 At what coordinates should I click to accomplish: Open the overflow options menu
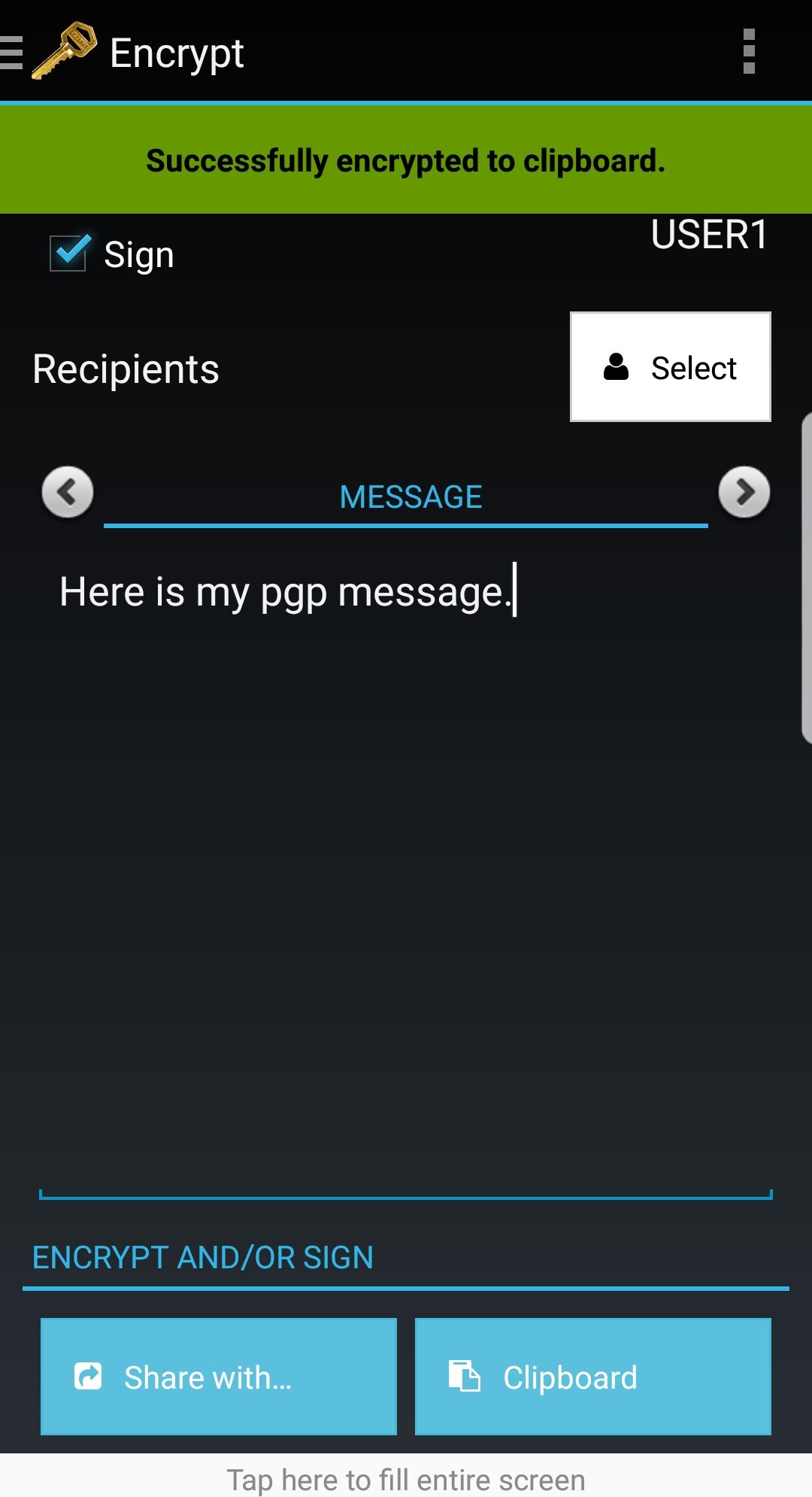point(748,52)
